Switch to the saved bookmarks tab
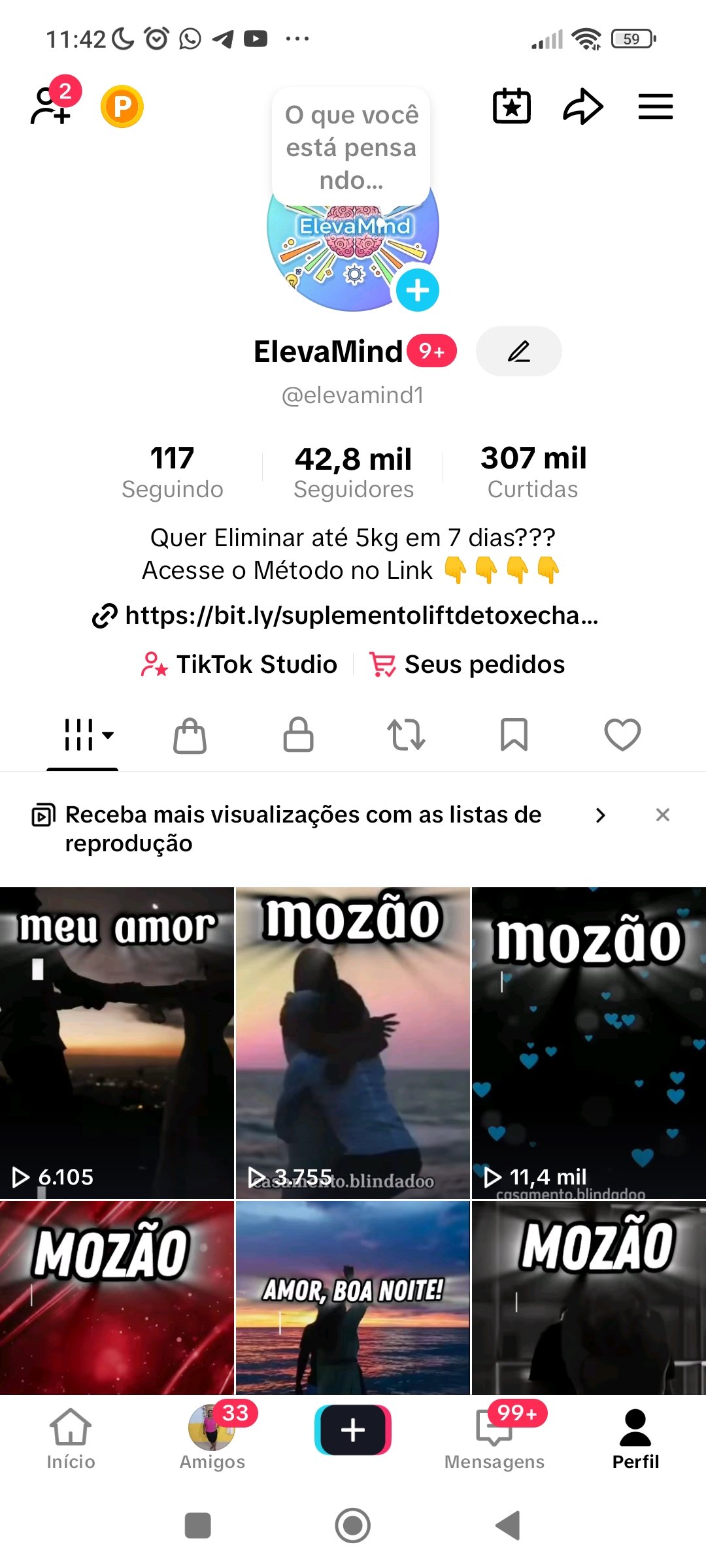 514,735
